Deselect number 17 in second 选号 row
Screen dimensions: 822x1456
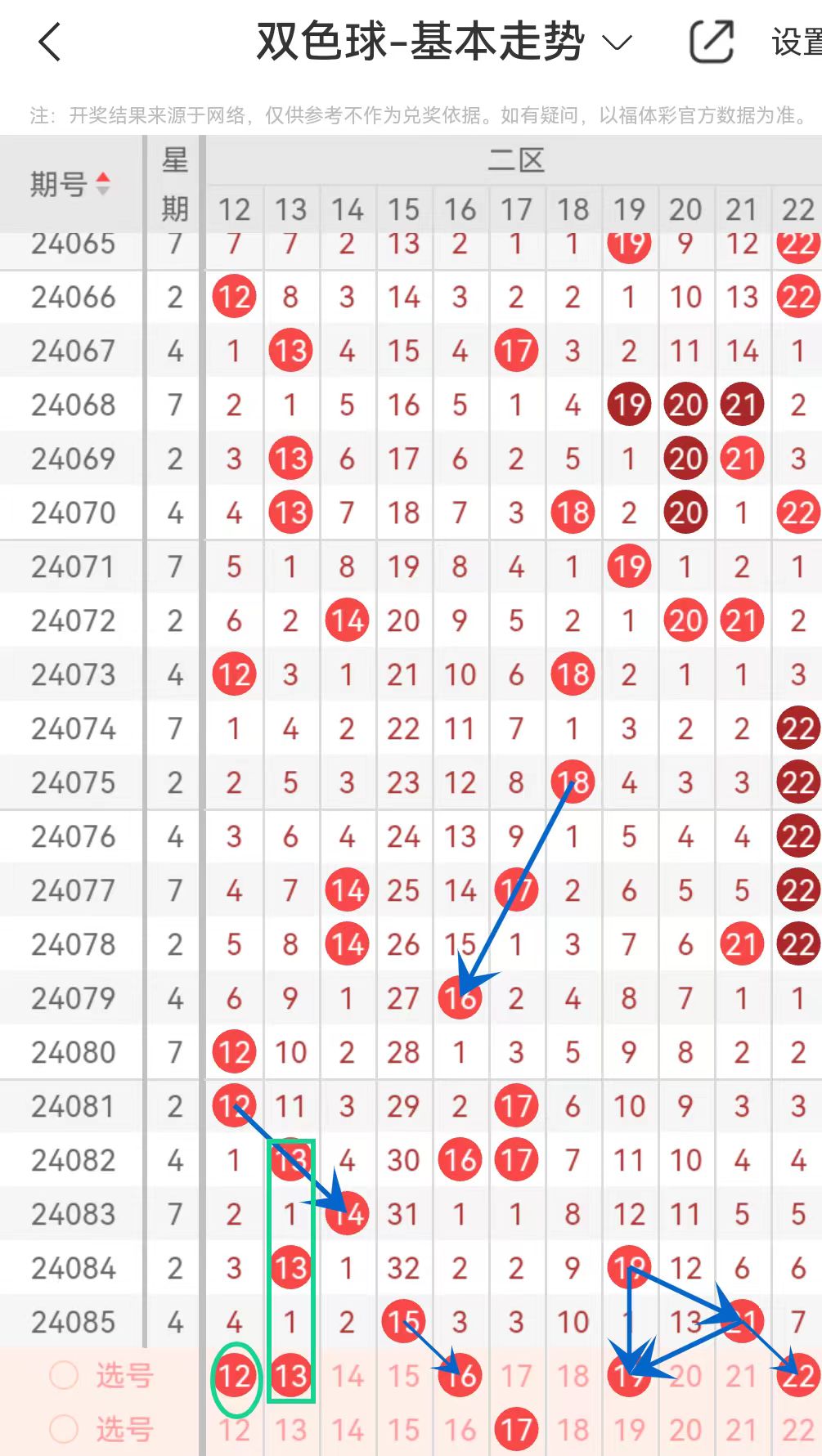click(x=516, y=1430)
